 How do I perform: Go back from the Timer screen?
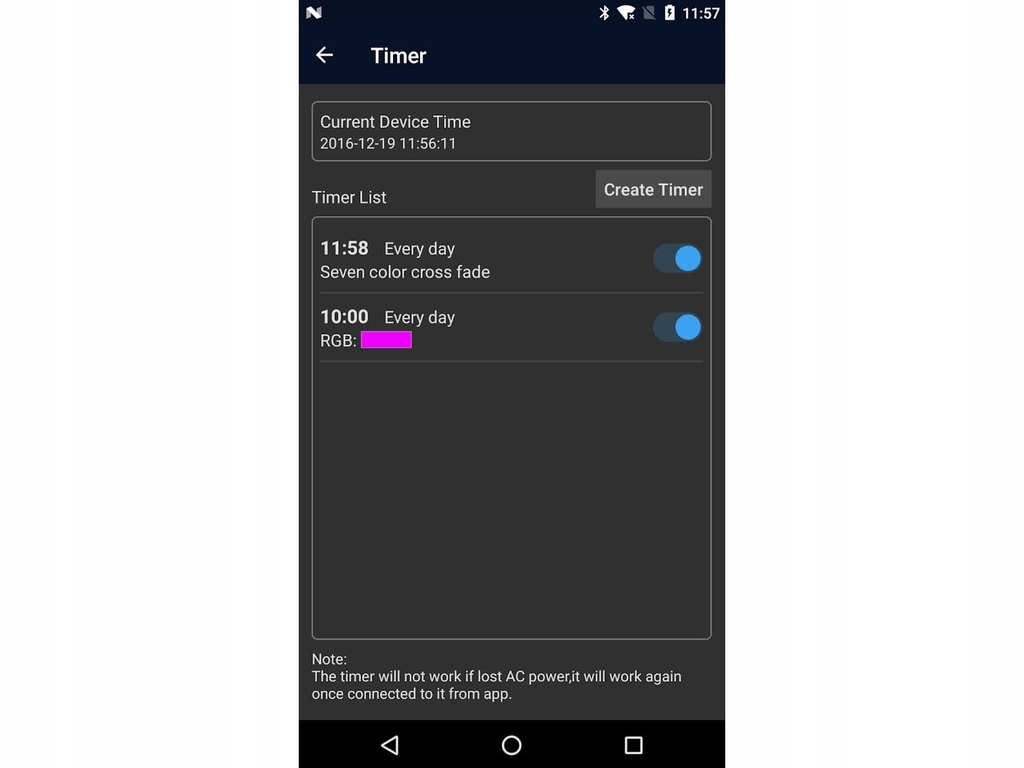(324, 56)
